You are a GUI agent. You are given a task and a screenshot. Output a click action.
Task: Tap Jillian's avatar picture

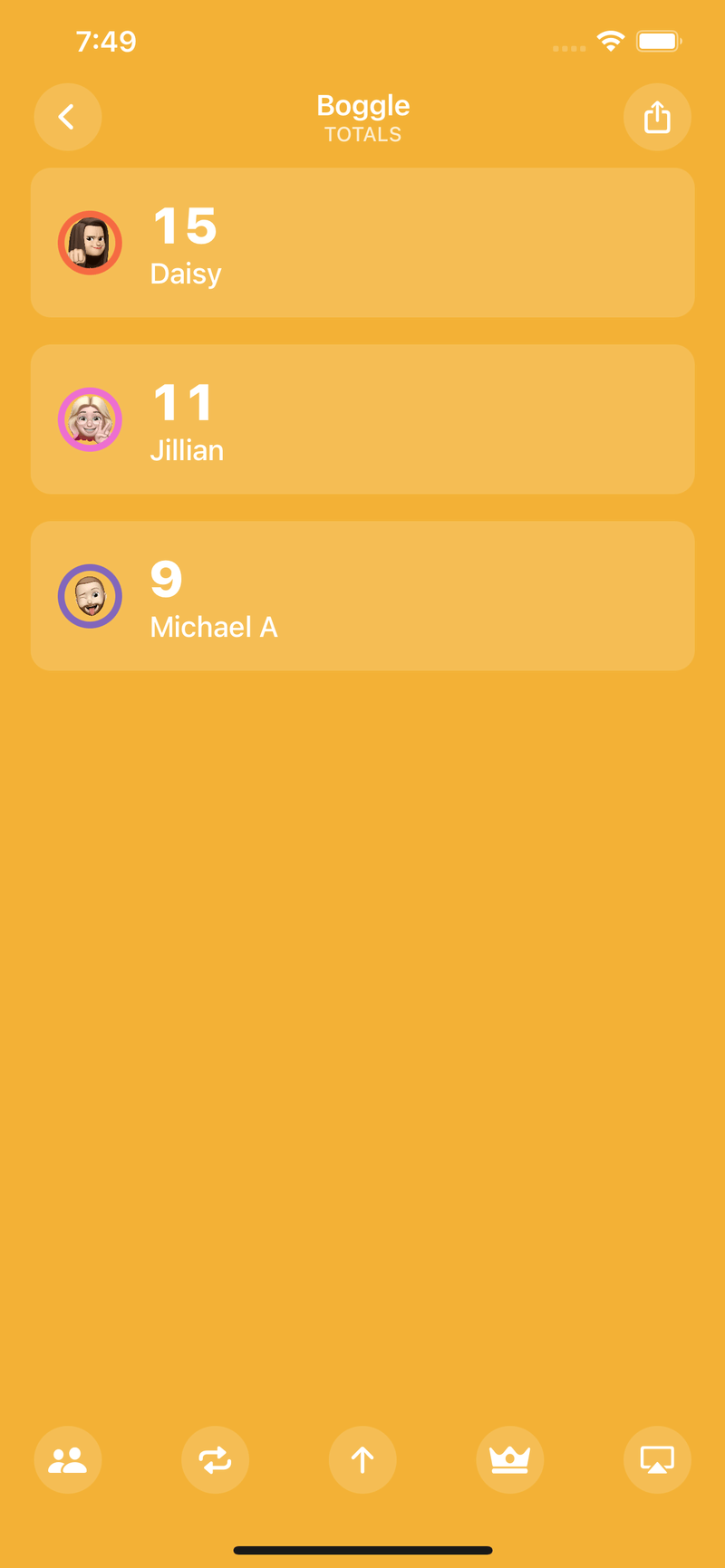click(x=90, y=418)
